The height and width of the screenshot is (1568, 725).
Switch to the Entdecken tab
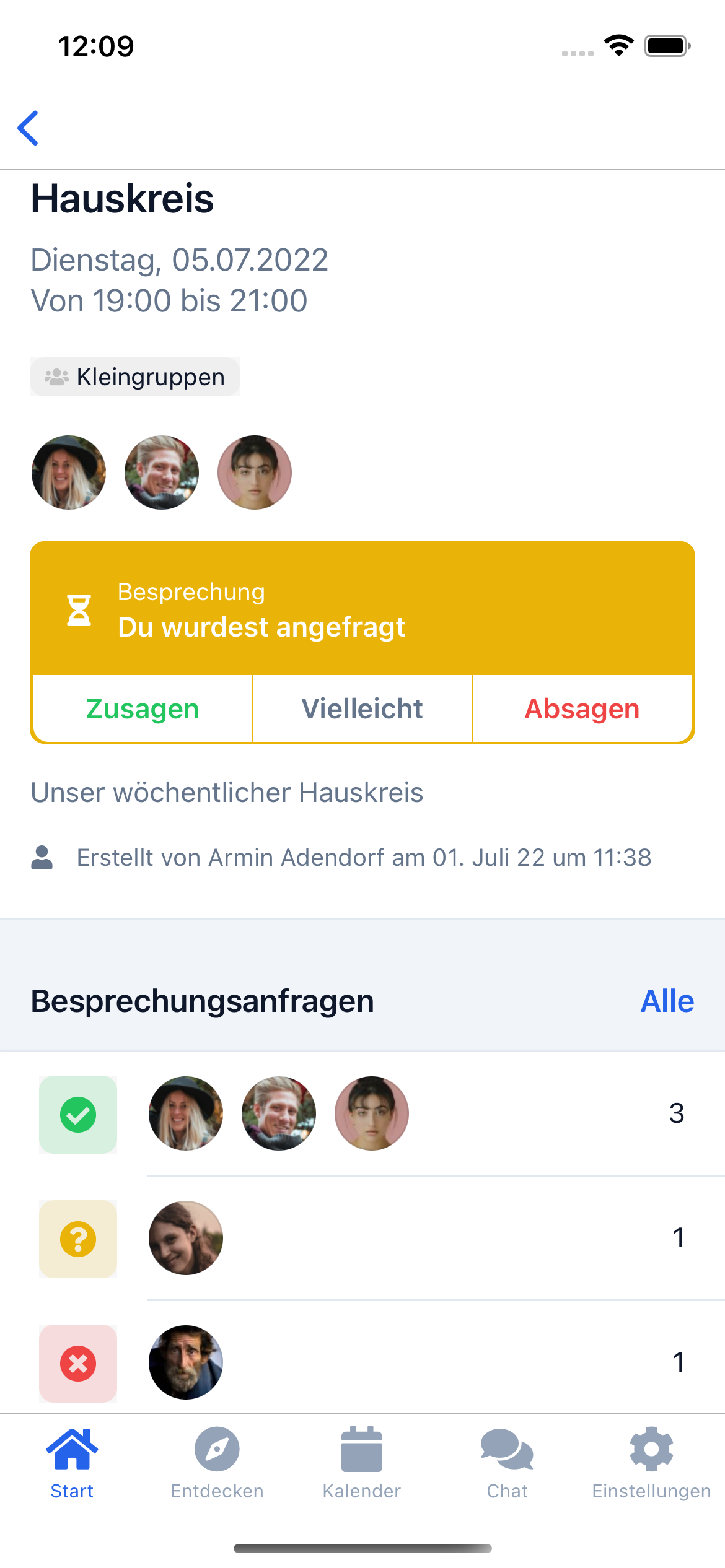(217, 1464)
